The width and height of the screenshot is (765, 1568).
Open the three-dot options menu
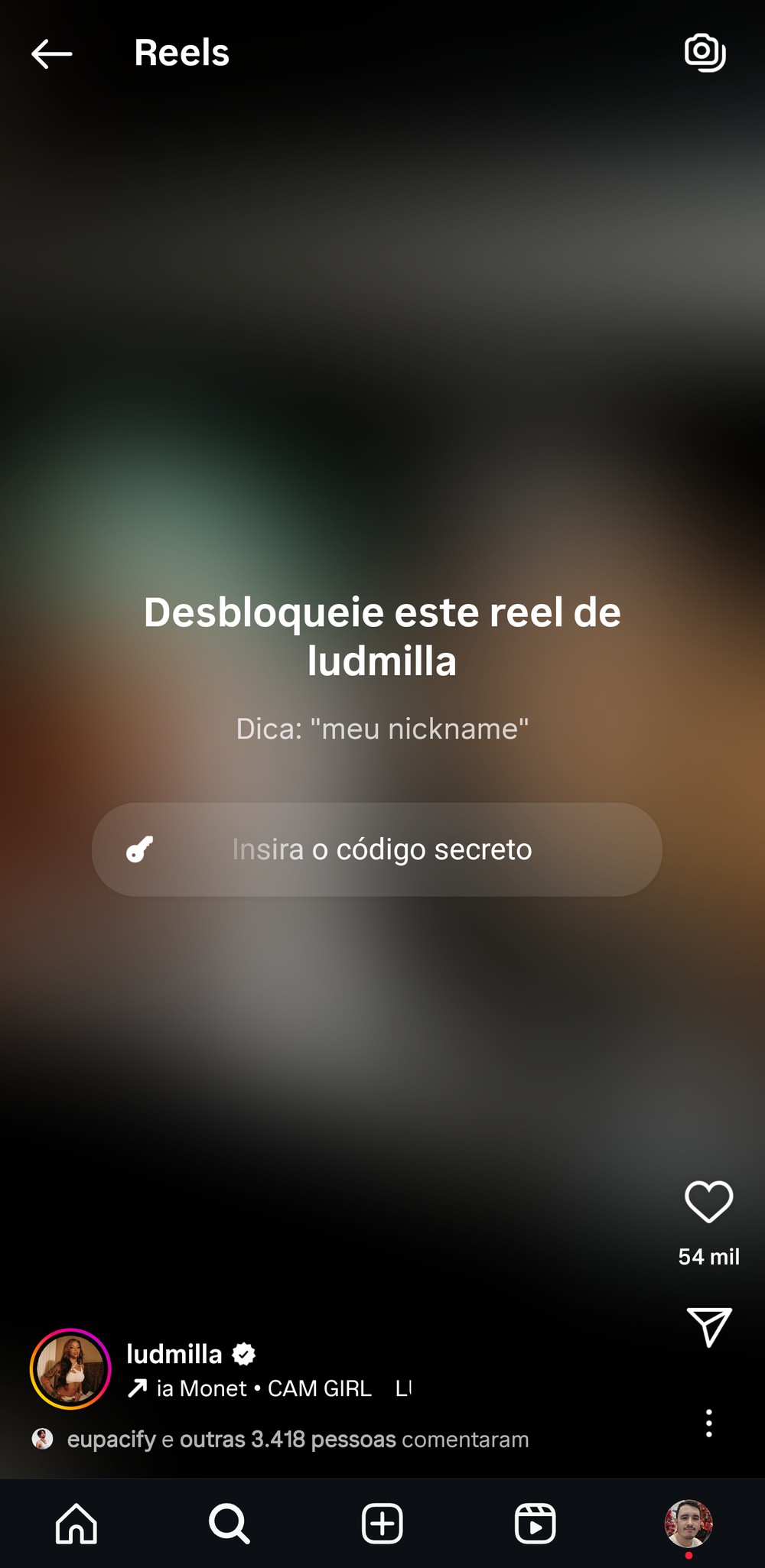tap(709, 1424)
